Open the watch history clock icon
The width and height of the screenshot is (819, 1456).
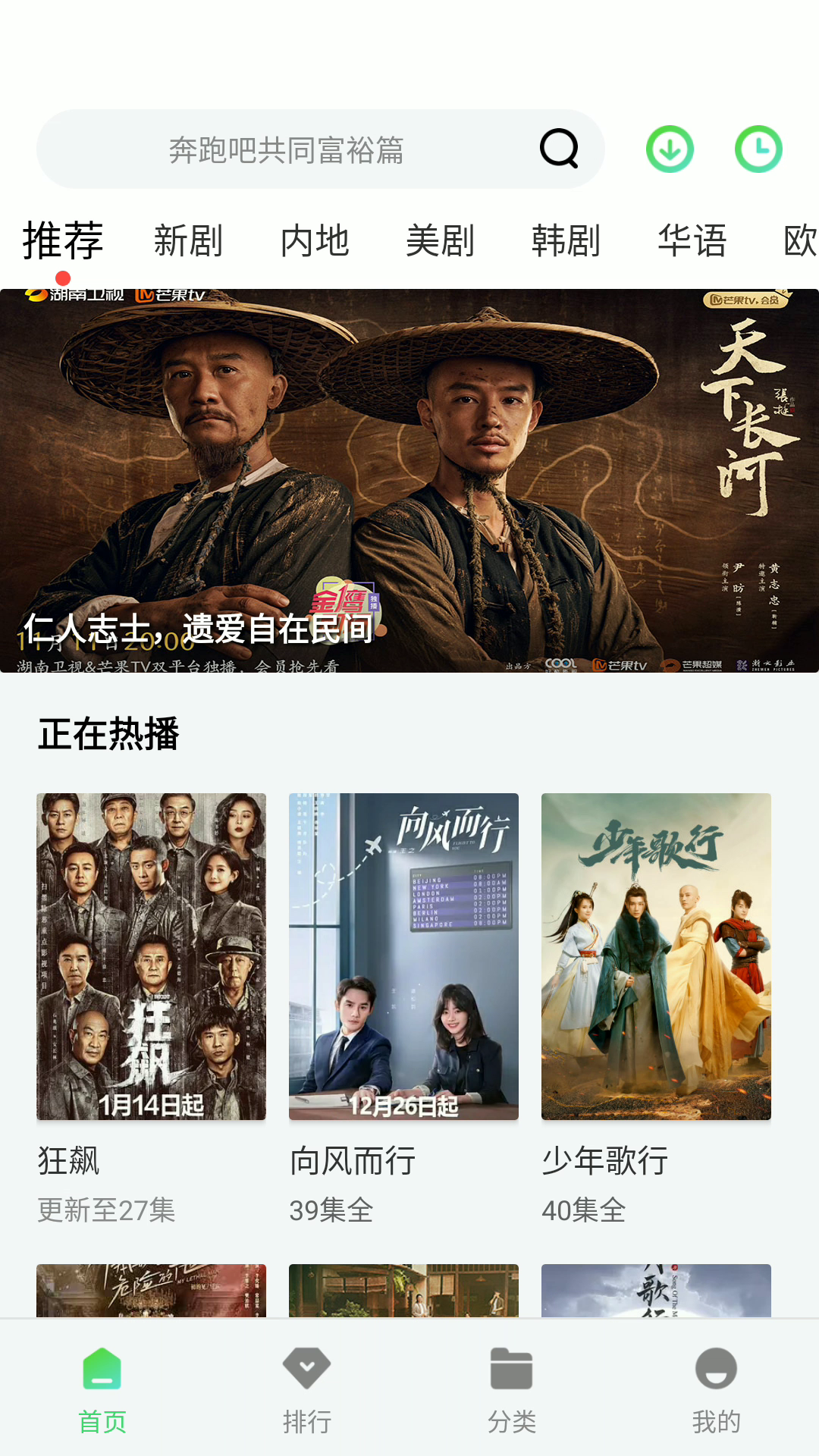tap(758, 149)
